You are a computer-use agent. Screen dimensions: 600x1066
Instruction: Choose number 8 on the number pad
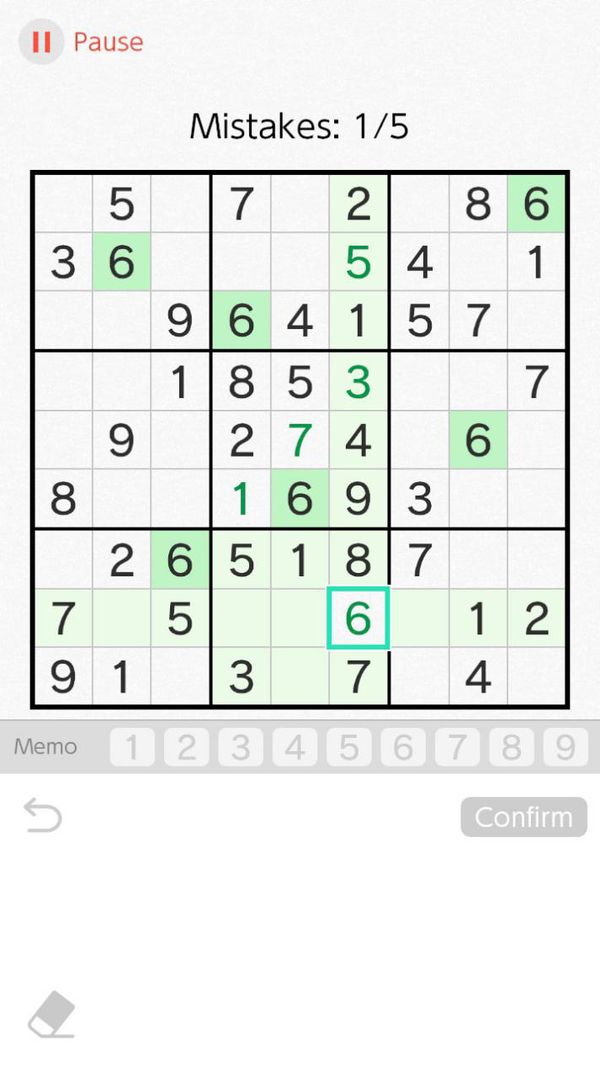[x=510, y=748]
